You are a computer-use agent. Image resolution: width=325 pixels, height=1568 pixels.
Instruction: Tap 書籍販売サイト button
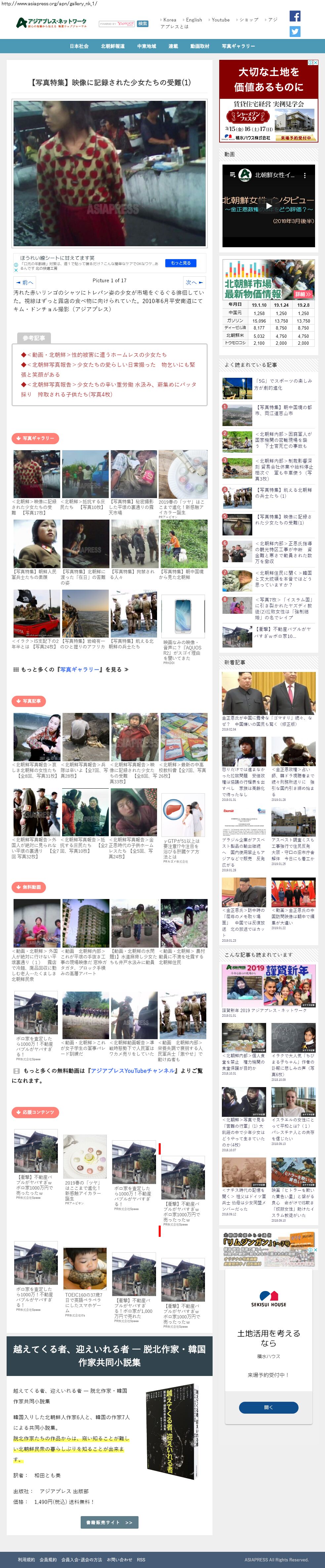click(x=109, y=1522)
